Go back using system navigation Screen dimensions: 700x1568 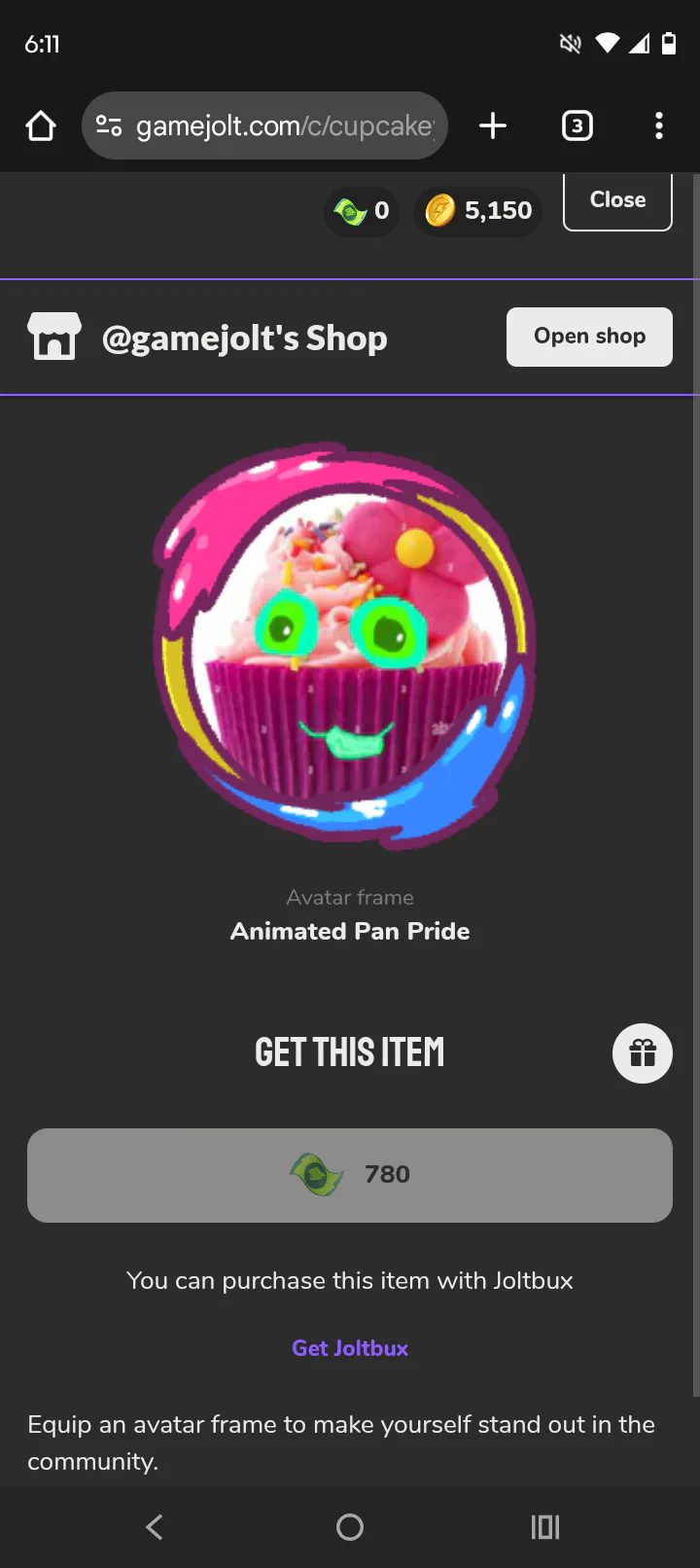click(x=154, y=1527)
